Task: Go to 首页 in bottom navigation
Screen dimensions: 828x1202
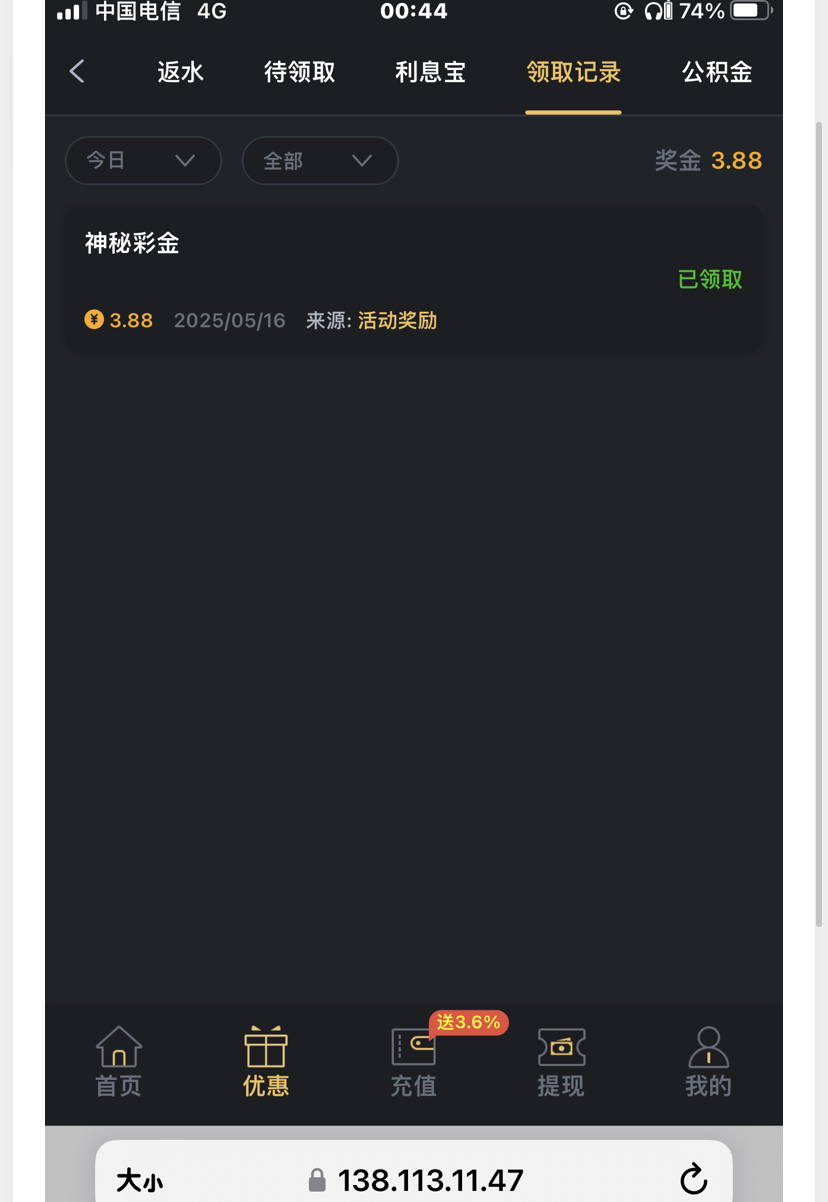Action: [x=118, y=1062]
